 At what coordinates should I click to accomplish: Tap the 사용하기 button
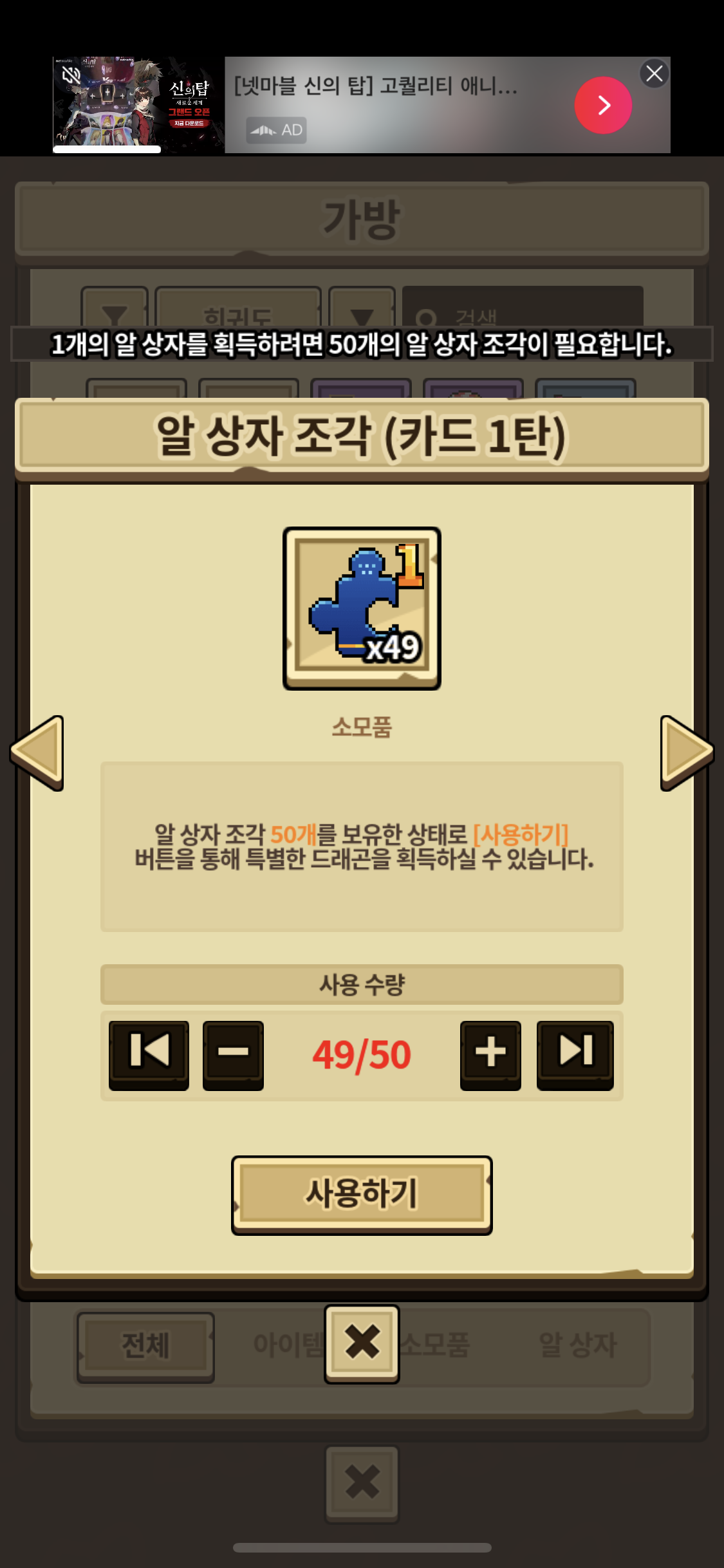(x=362, y=1194)
